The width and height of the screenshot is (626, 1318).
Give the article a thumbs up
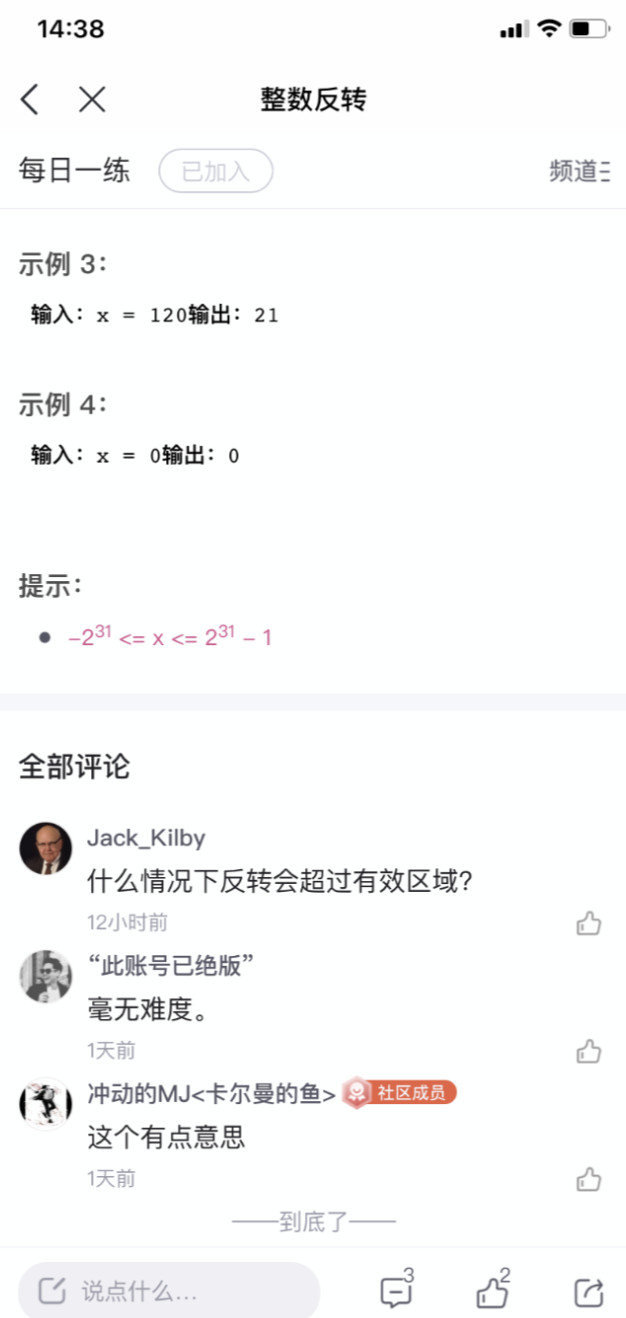click(492, 1292)
